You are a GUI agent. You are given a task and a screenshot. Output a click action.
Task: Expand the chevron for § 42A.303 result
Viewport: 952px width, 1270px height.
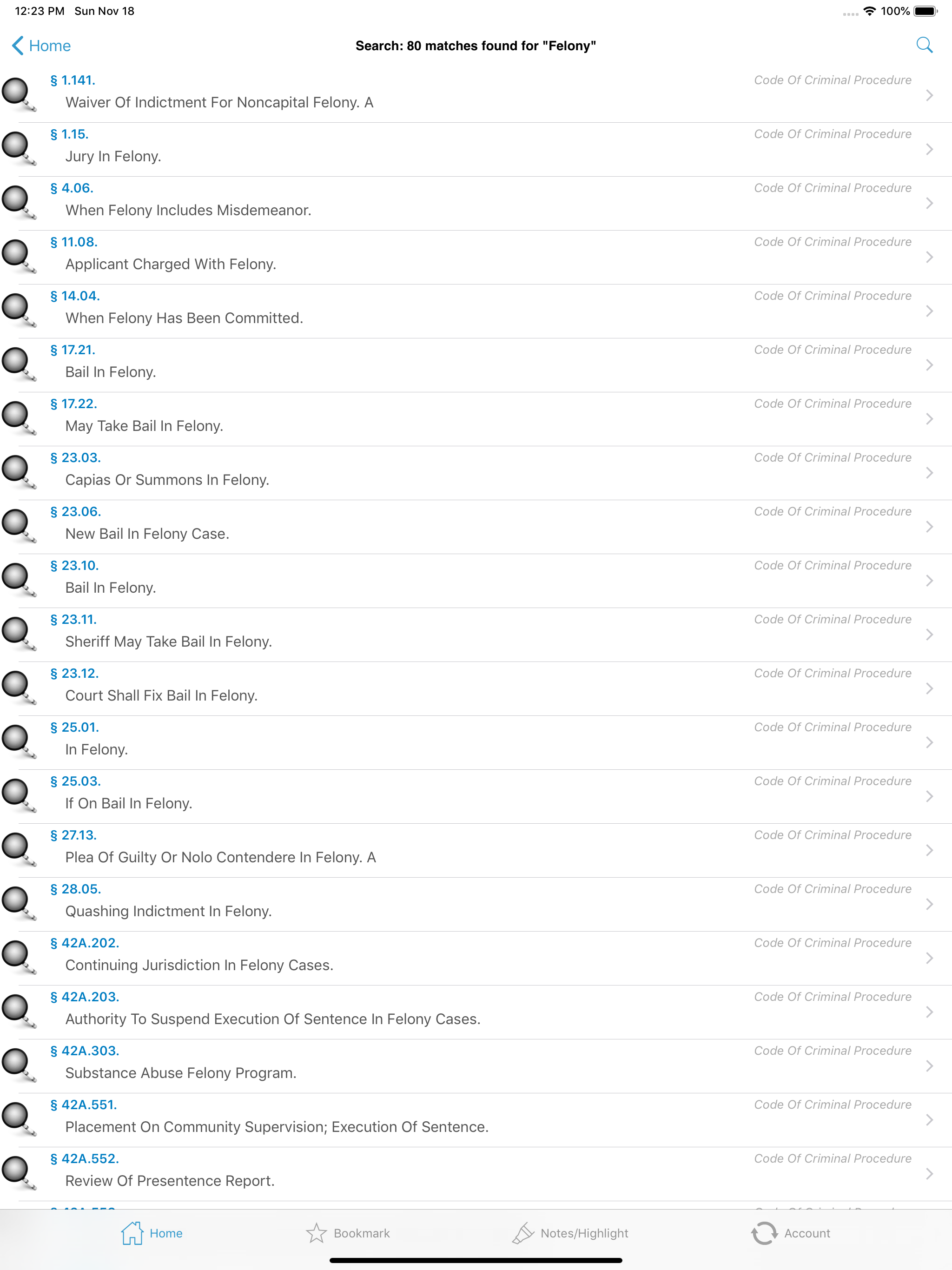[929, 1065]
